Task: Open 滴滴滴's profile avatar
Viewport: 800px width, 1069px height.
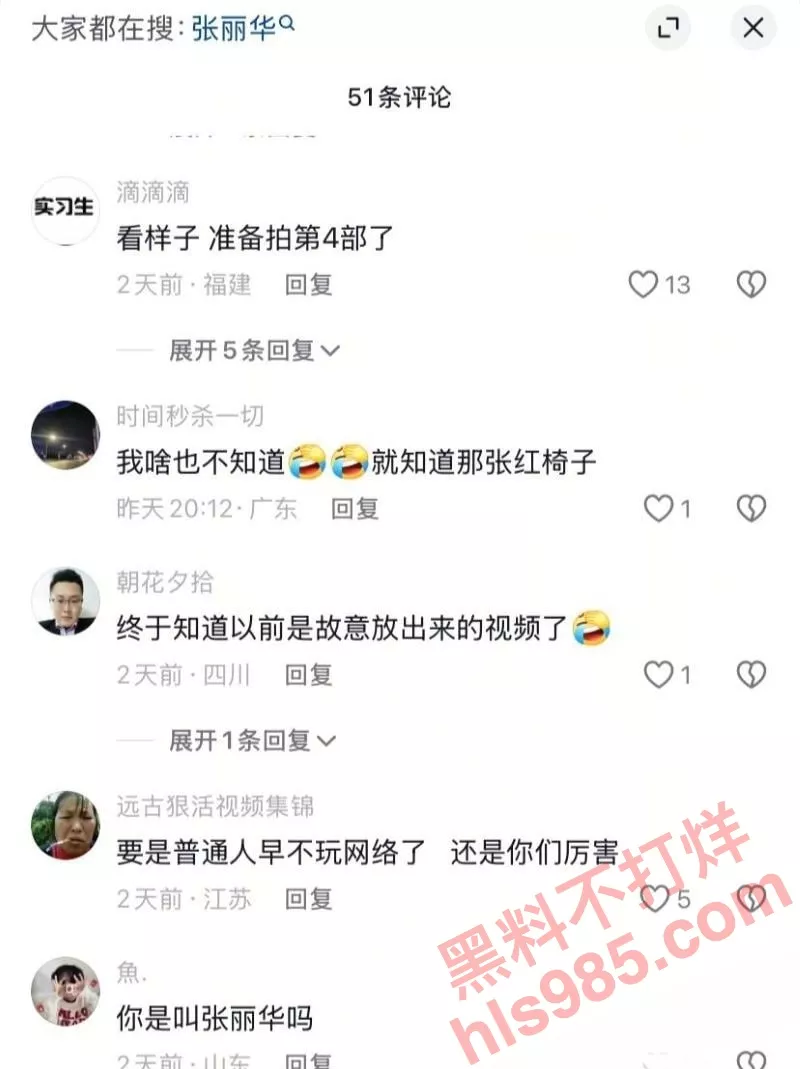Action: pyautogui.click(x=64, y=209)
